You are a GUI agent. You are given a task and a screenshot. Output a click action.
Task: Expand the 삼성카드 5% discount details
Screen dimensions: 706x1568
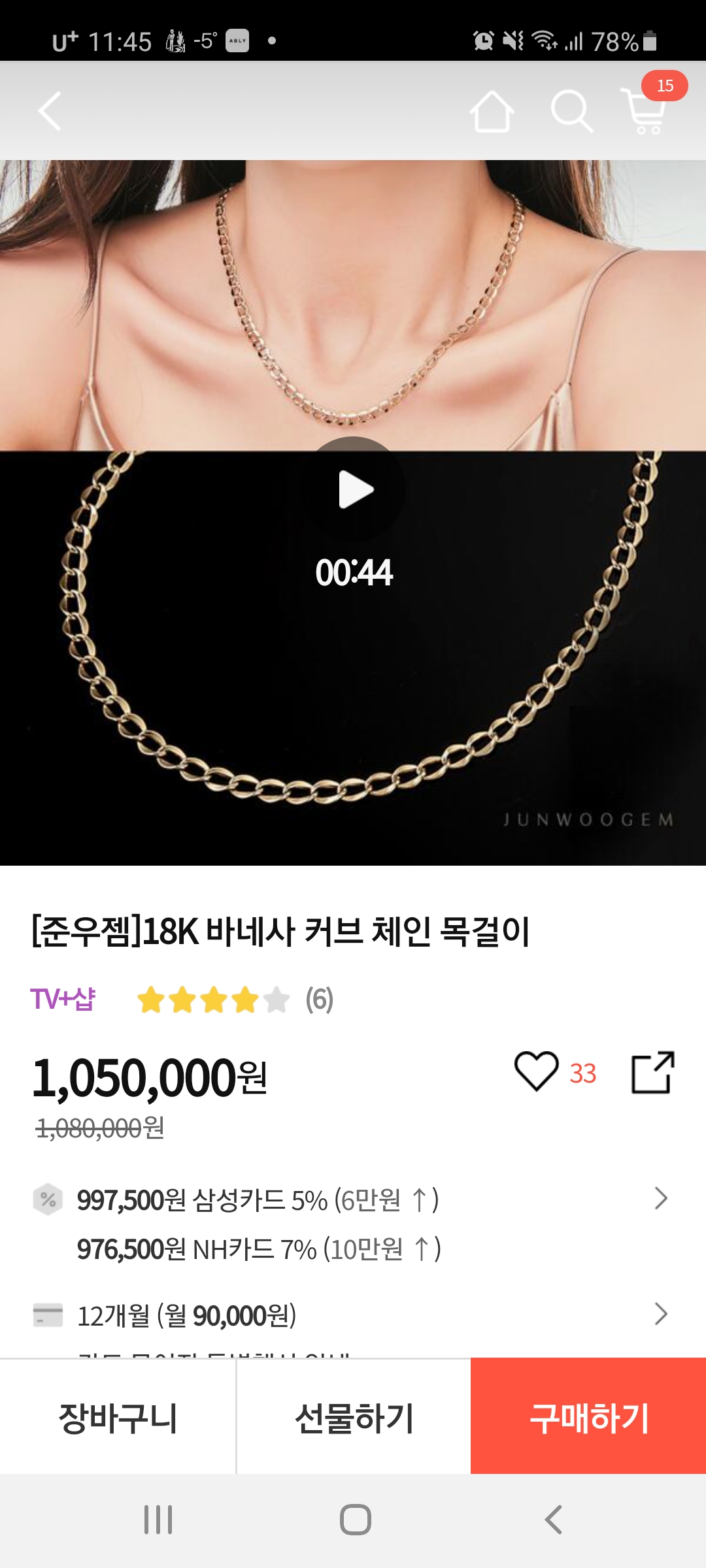point(660,1198)
